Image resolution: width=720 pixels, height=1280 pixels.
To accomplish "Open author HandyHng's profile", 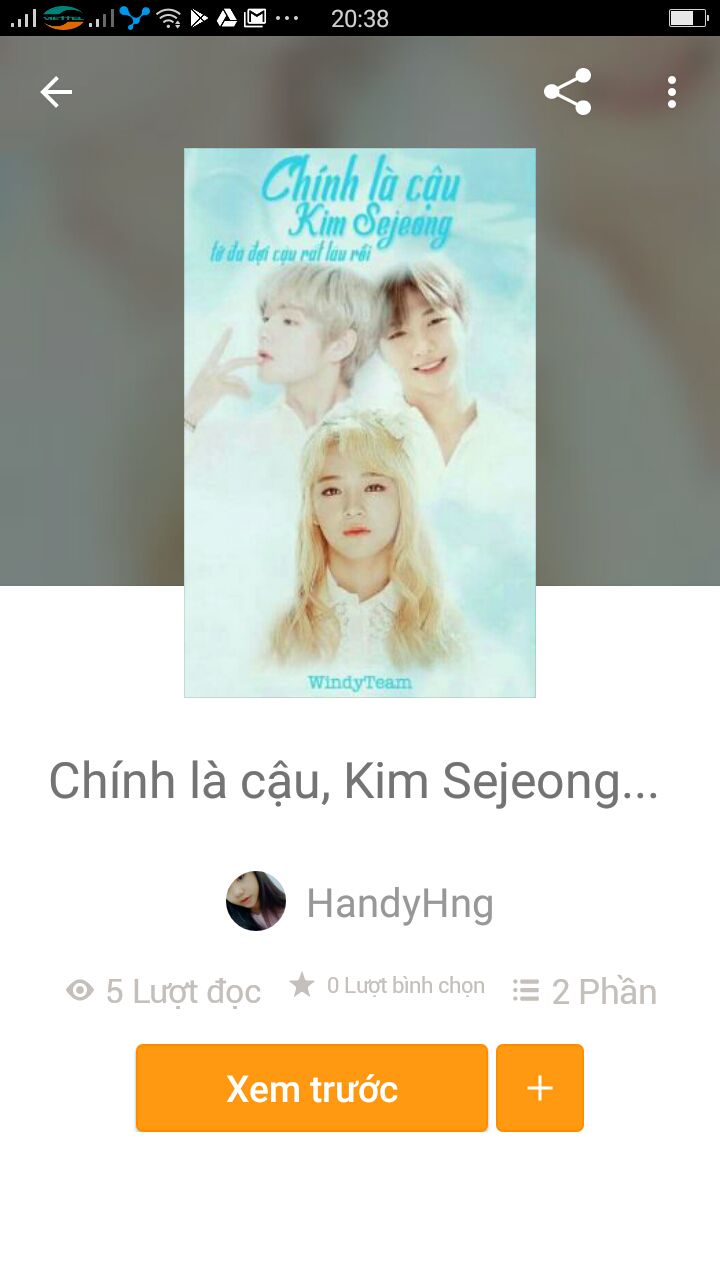I will pyautogui.click(x=398, y=903).
